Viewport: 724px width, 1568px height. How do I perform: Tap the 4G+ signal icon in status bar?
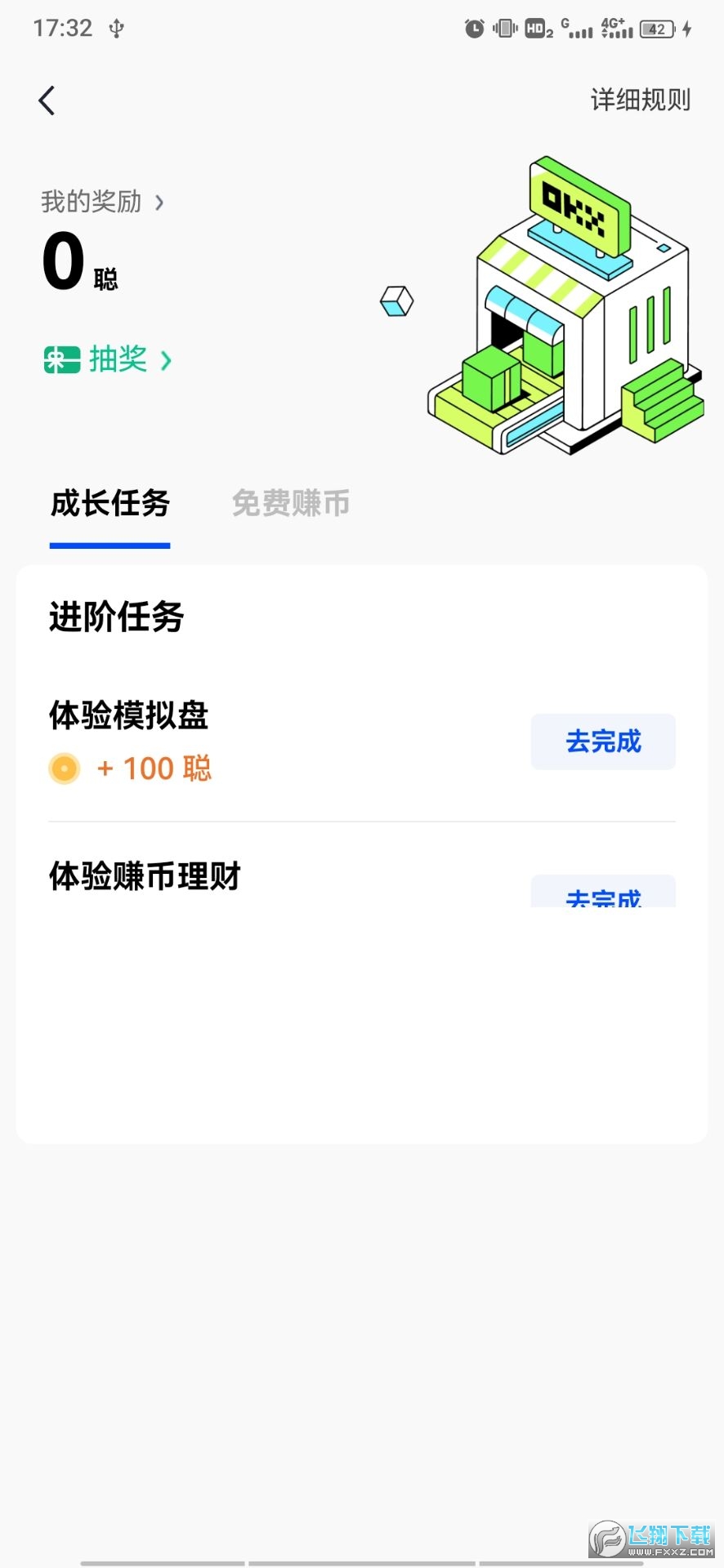coord(615,27)
